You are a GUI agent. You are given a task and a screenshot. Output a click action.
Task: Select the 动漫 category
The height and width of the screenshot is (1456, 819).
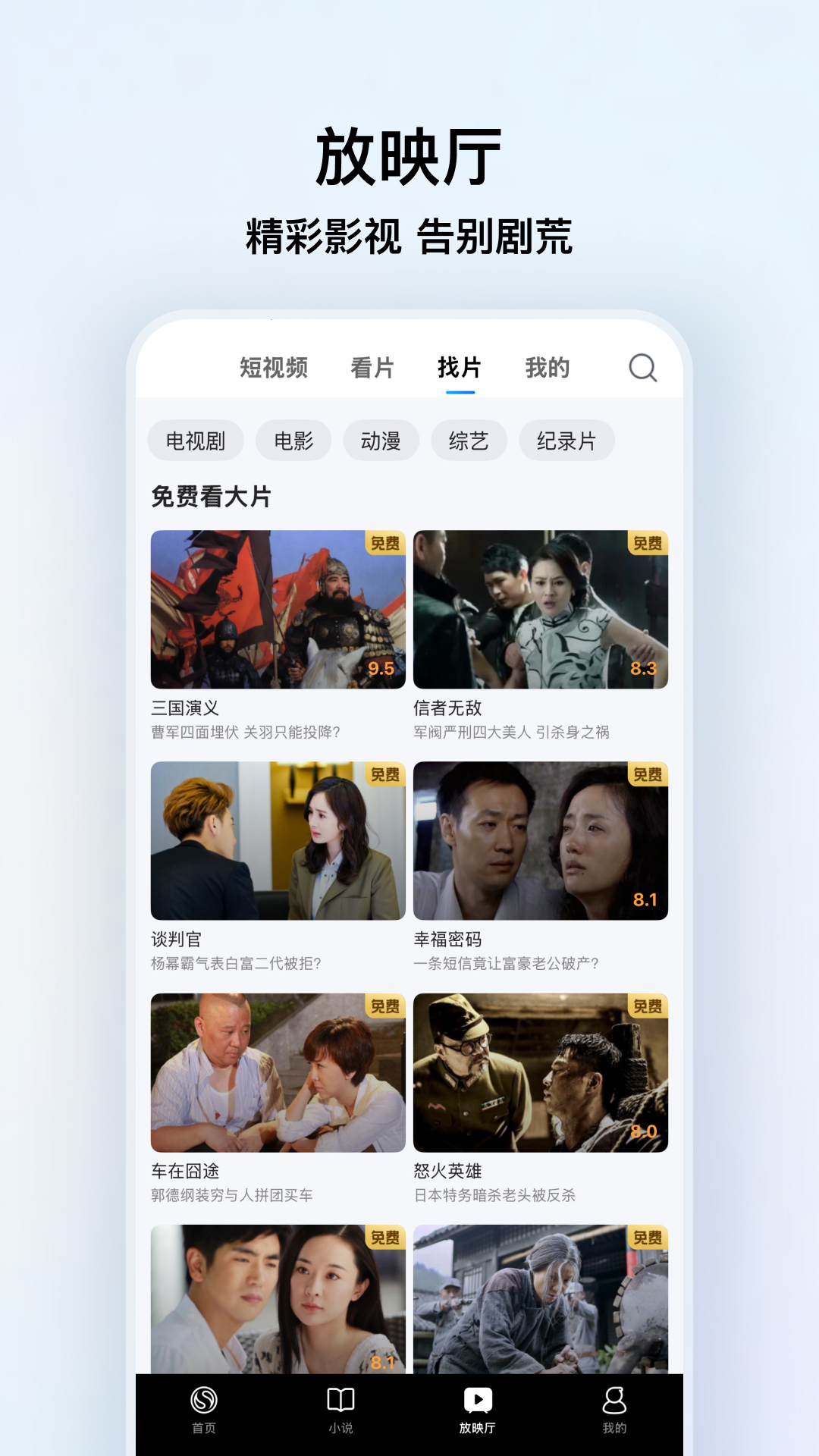(x=381, y=440)
